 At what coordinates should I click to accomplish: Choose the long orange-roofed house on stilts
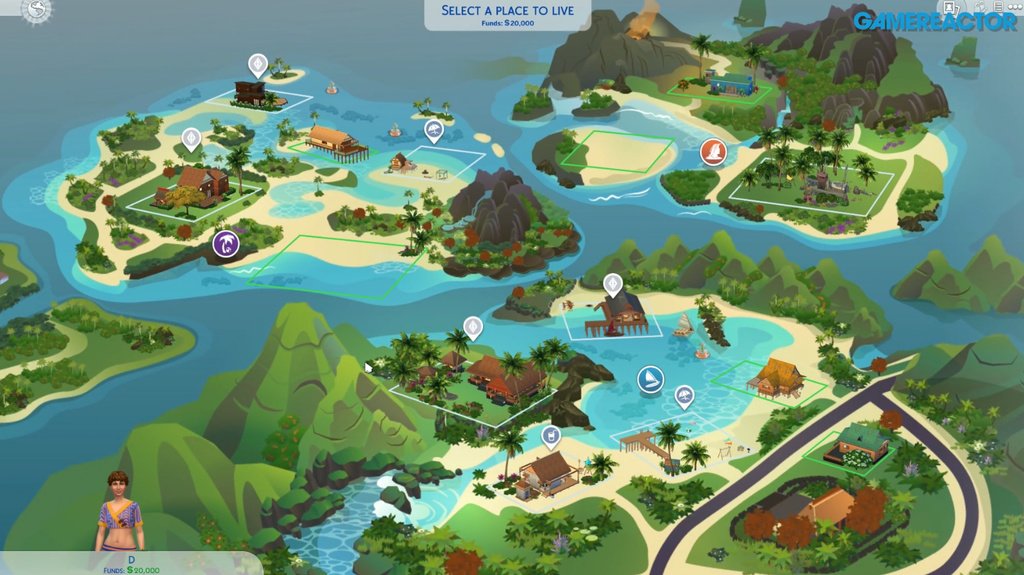(x=335, y=141)
